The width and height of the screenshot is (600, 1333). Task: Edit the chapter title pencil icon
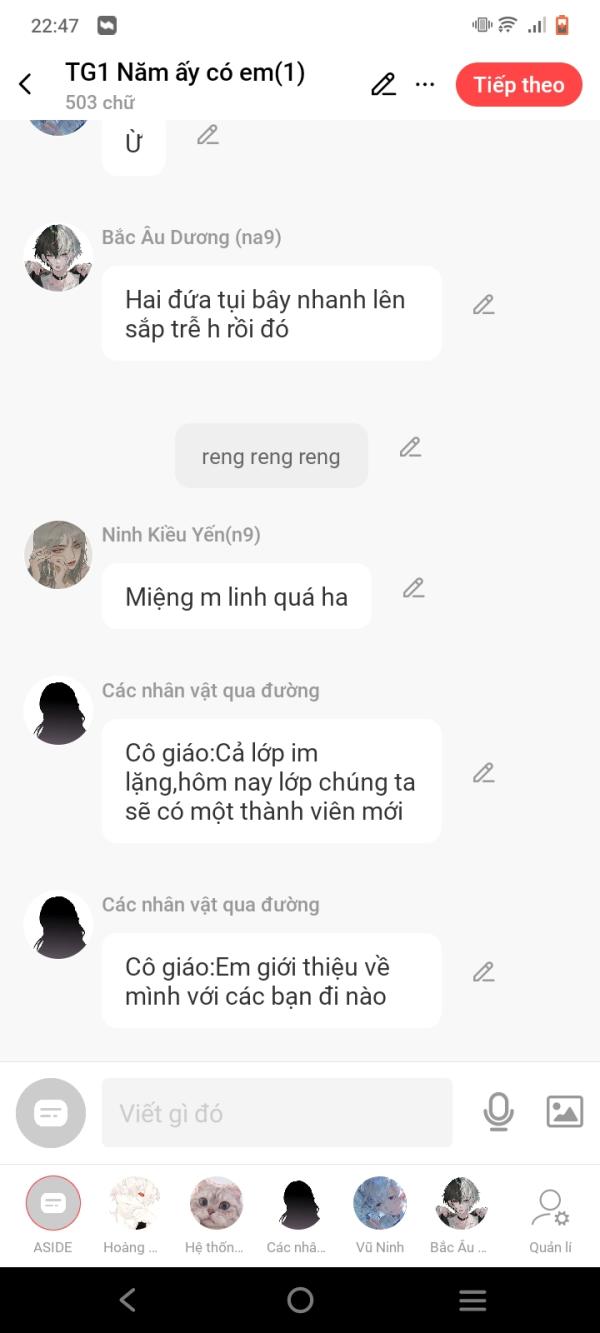point(383,85)
